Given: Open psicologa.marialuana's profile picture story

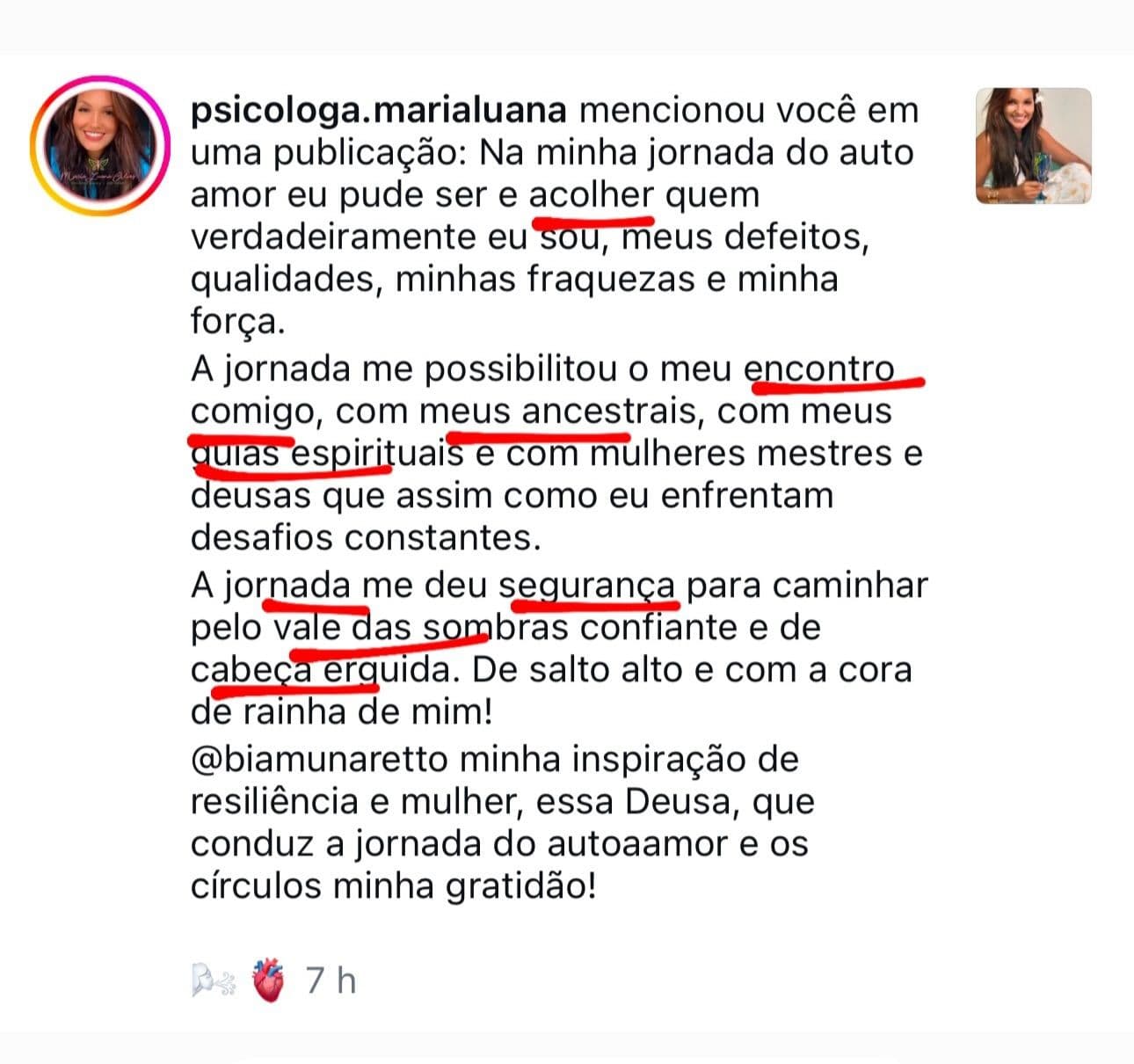Looking at the screenshot, I should (98, 145).
